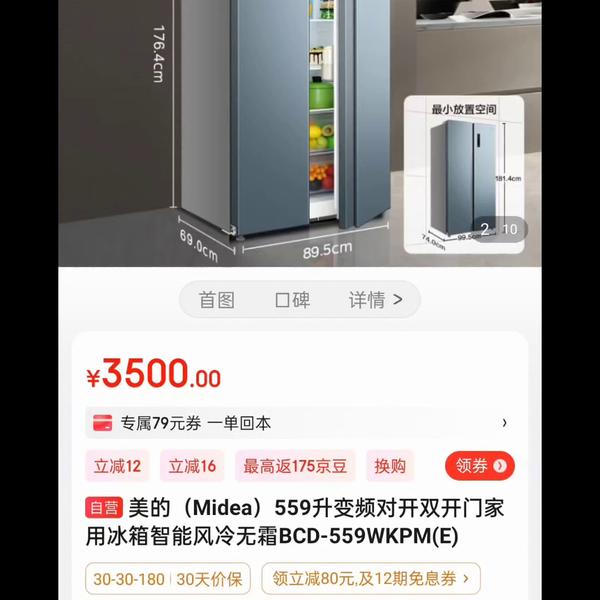Select the 立减16 chip
Image resolution: width=600 pixels, height=600 pixels.
[x=192, y=466]
